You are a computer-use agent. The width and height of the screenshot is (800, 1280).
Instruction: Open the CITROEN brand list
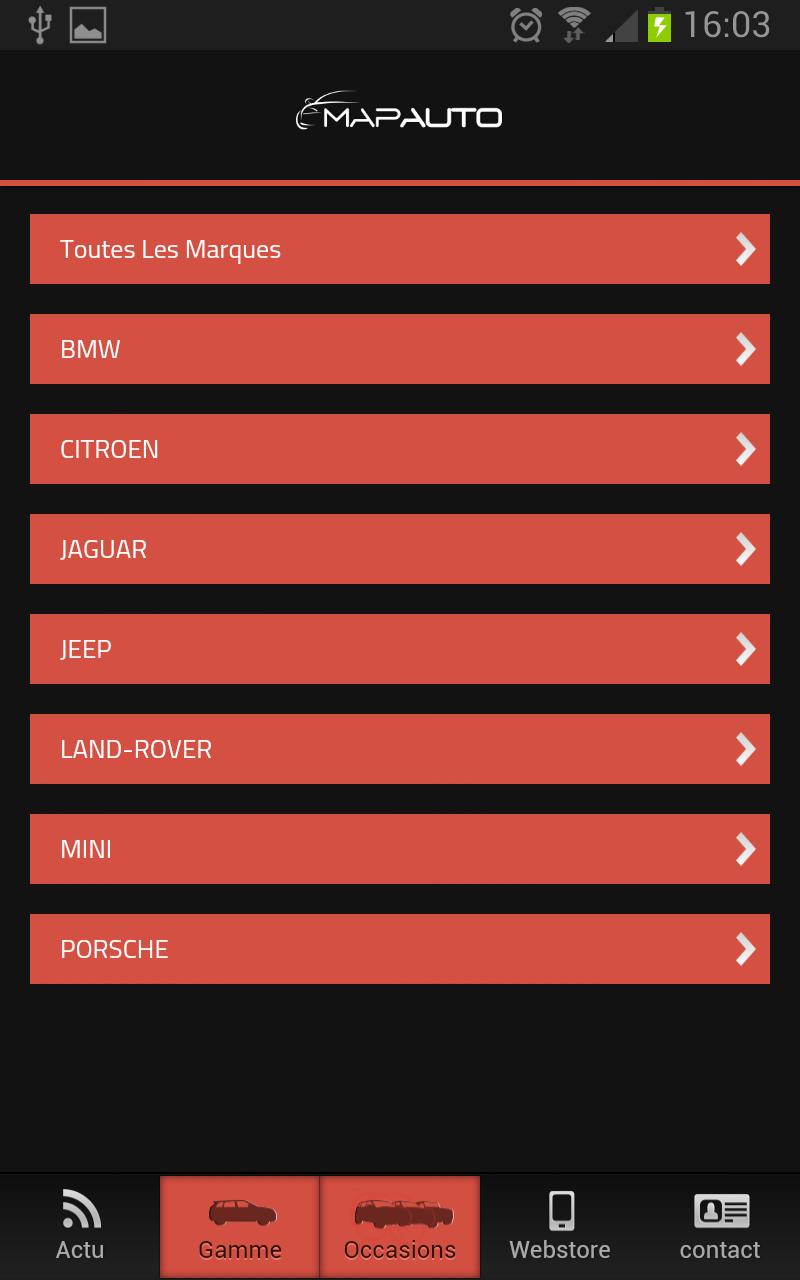coord(400,449)
